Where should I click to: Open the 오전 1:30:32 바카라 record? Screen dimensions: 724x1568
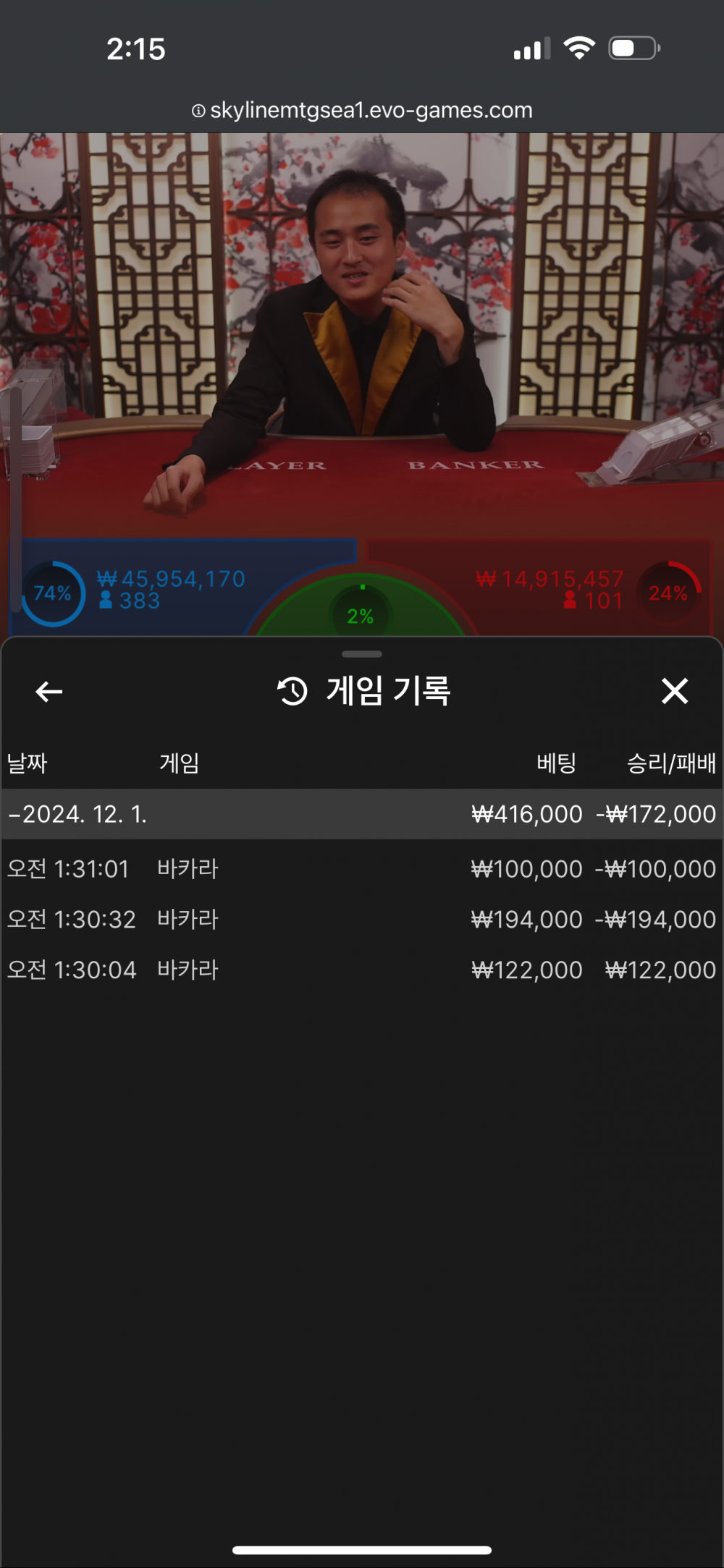click(361, 919)
